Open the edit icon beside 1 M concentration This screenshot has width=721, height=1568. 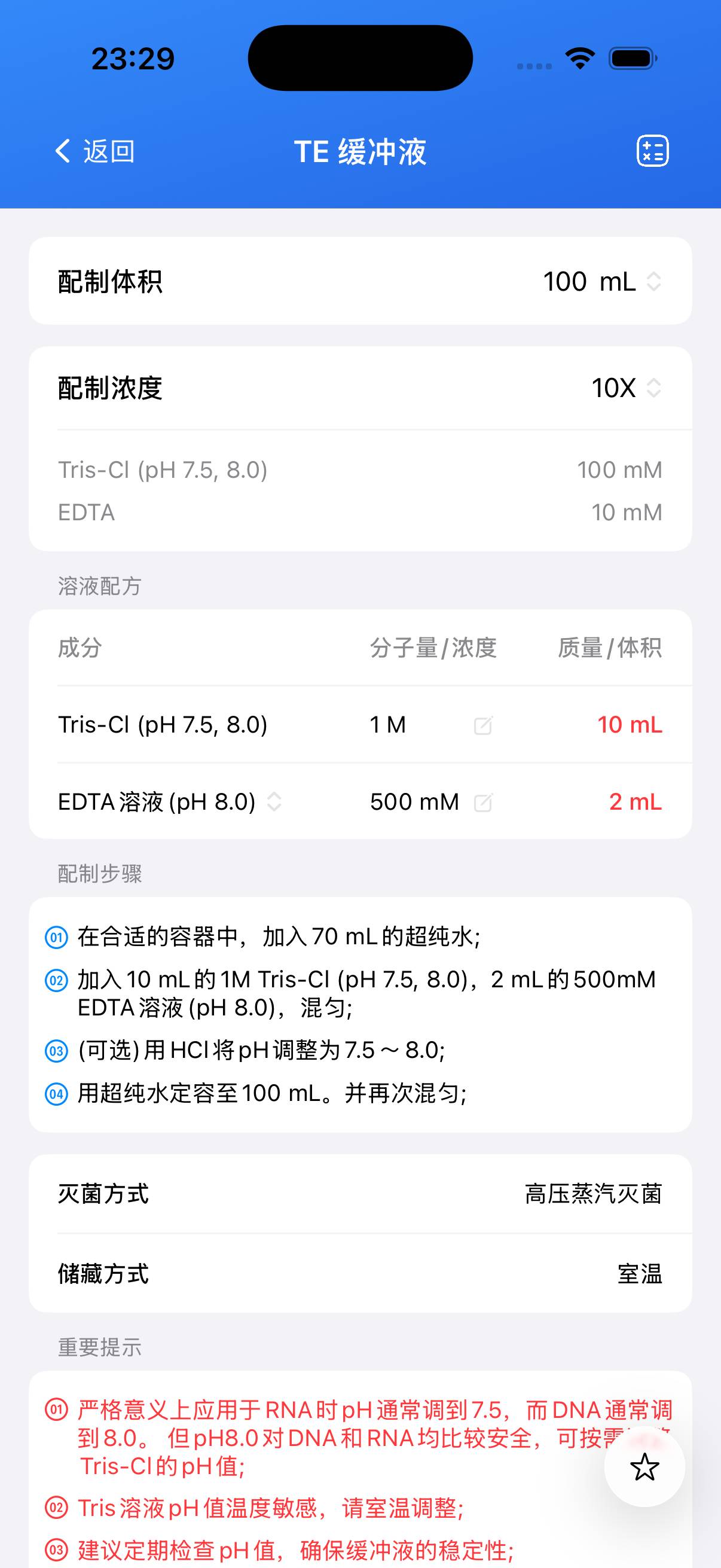482,725
